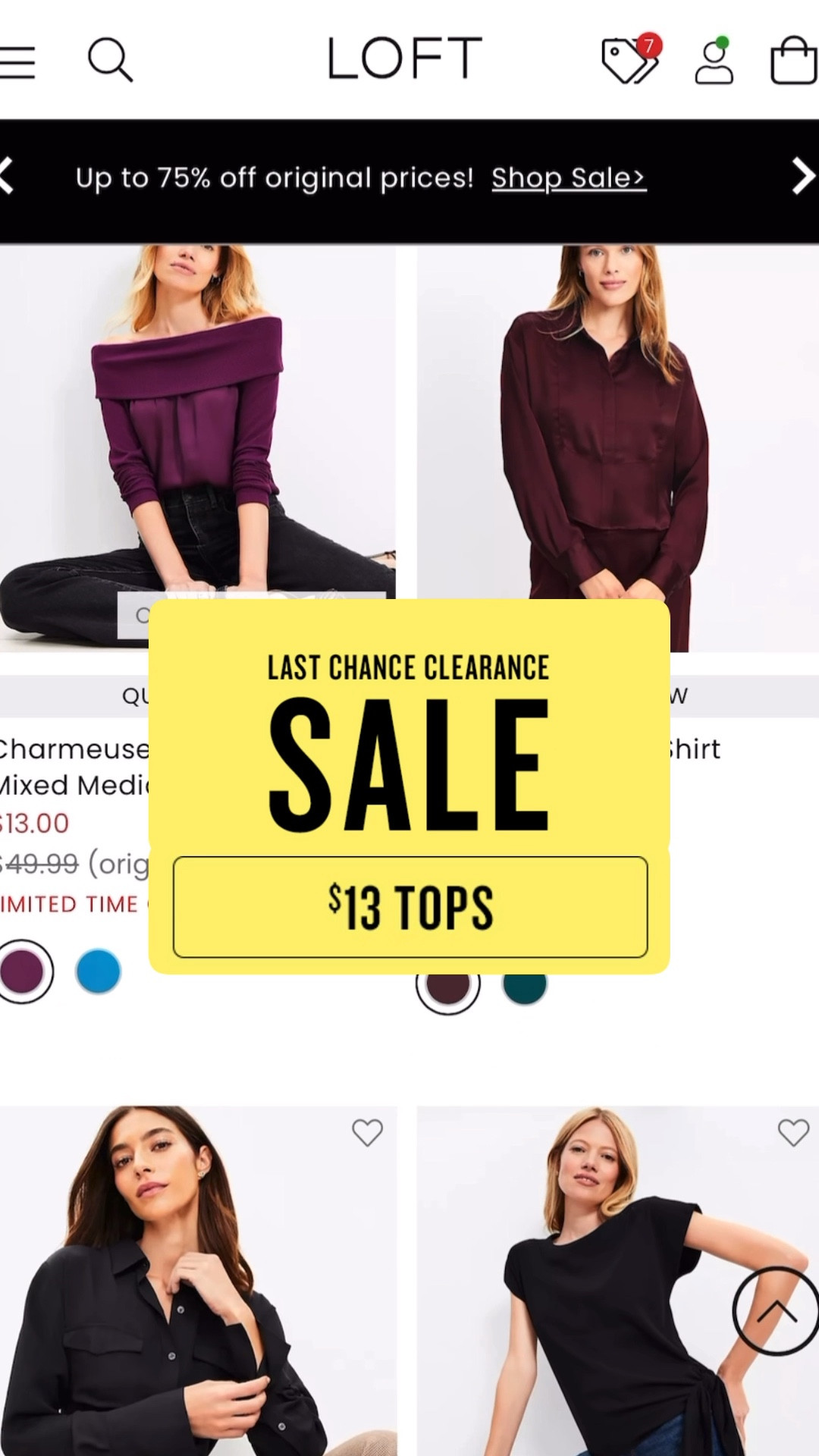The image size is (819, 1456).
Task: Show the next promo banner message
Action: (x=802, y=177)
